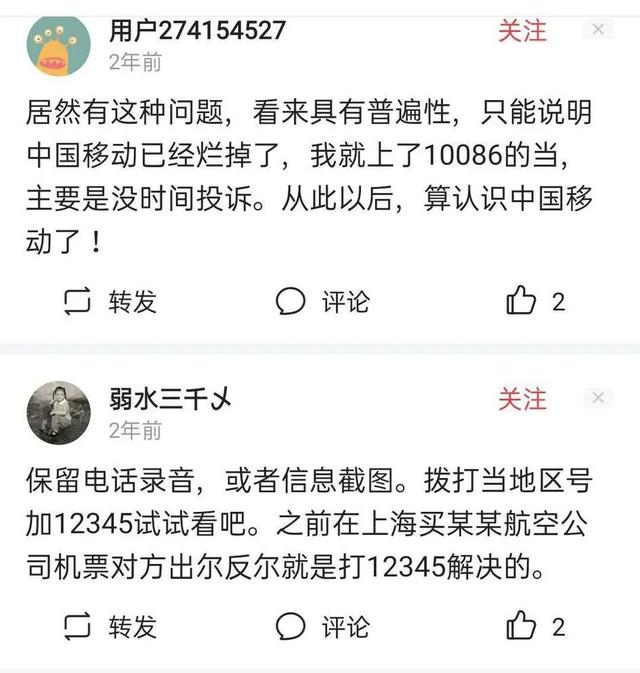Repost 弱水三千乂's comment
Viewport: 640px width, 673px height.
[110, 627]
